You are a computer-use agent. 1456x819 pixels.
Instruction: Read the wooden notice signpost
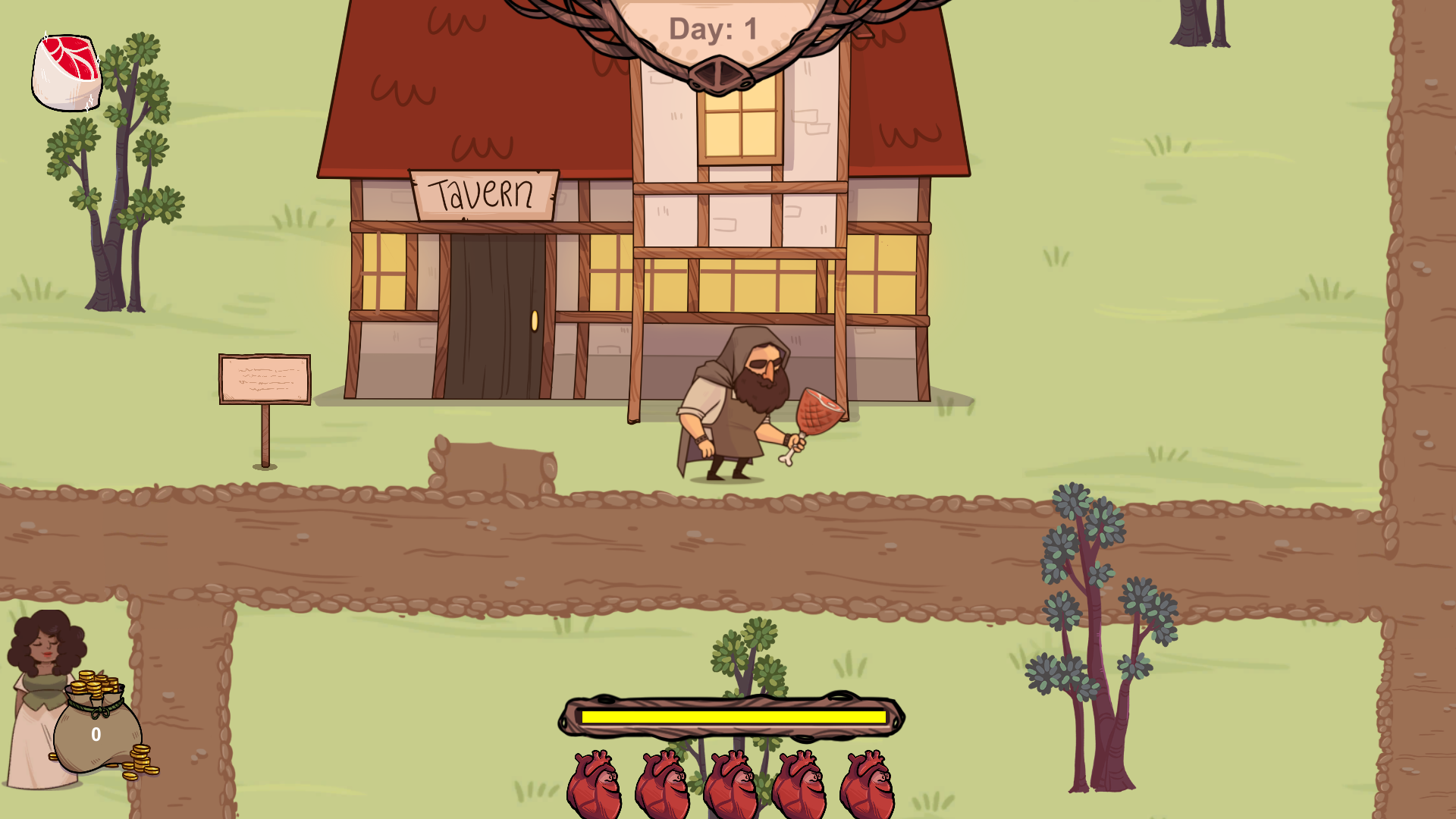tap(265, 379)
